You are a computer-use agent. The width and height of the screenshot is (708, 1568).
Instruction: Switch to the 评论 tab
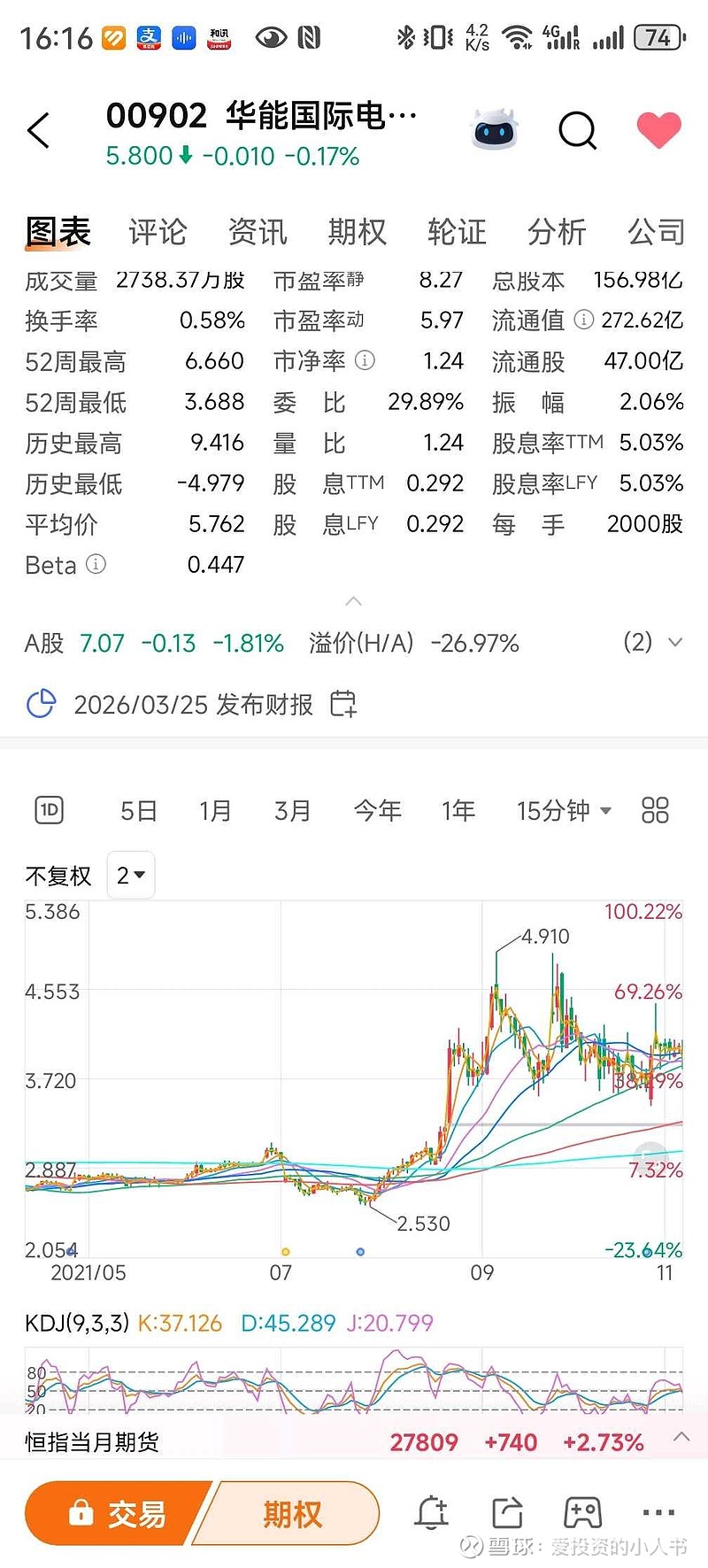tap(158, 232)
